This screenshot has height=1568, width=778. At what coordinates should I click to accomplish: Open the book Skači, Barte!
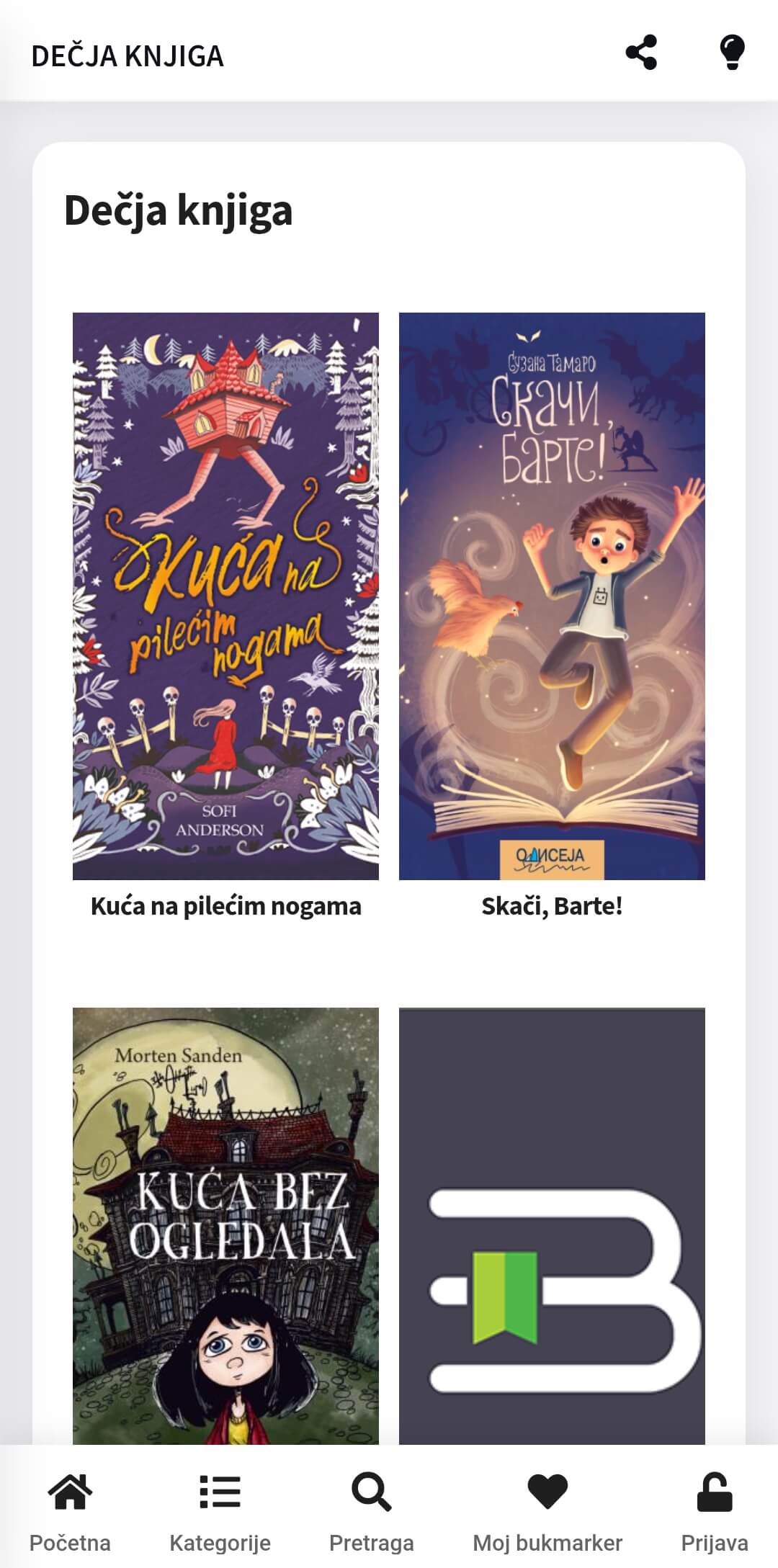point(552,596)
